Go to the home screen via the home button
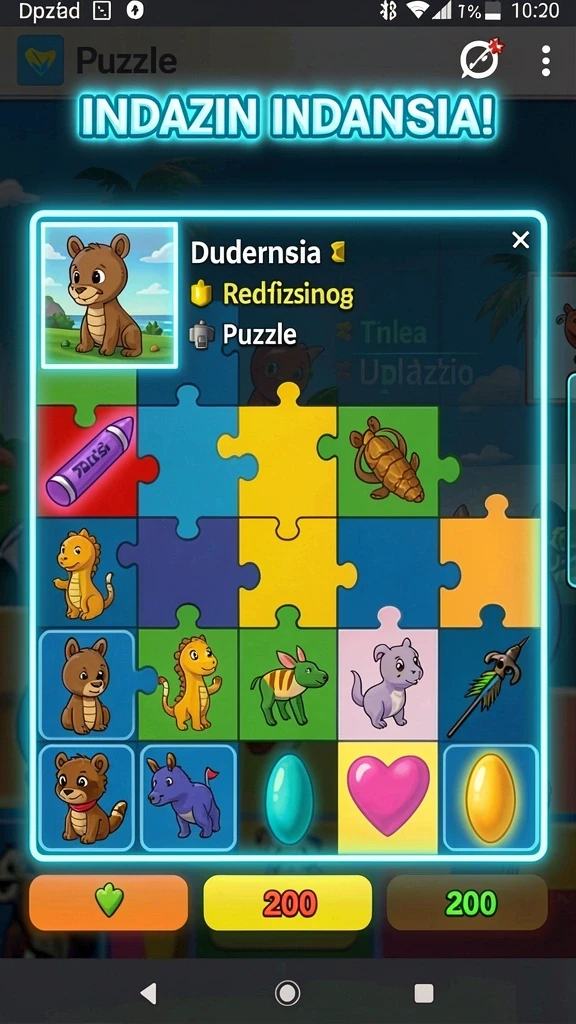 click(x=288, y=993)
